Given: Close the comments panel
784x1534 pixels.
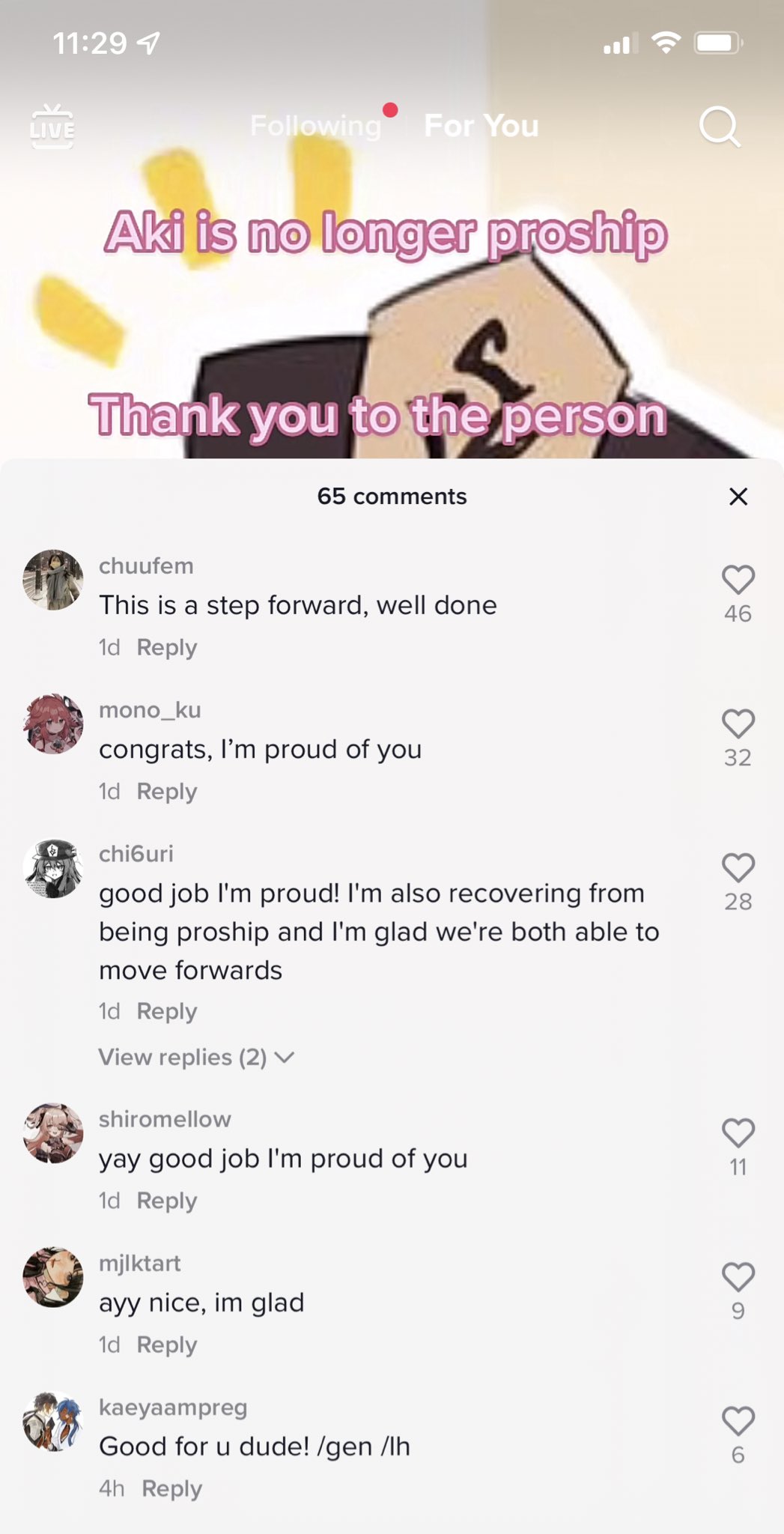Looking at the screenshot, I should (x=738, y=497).
